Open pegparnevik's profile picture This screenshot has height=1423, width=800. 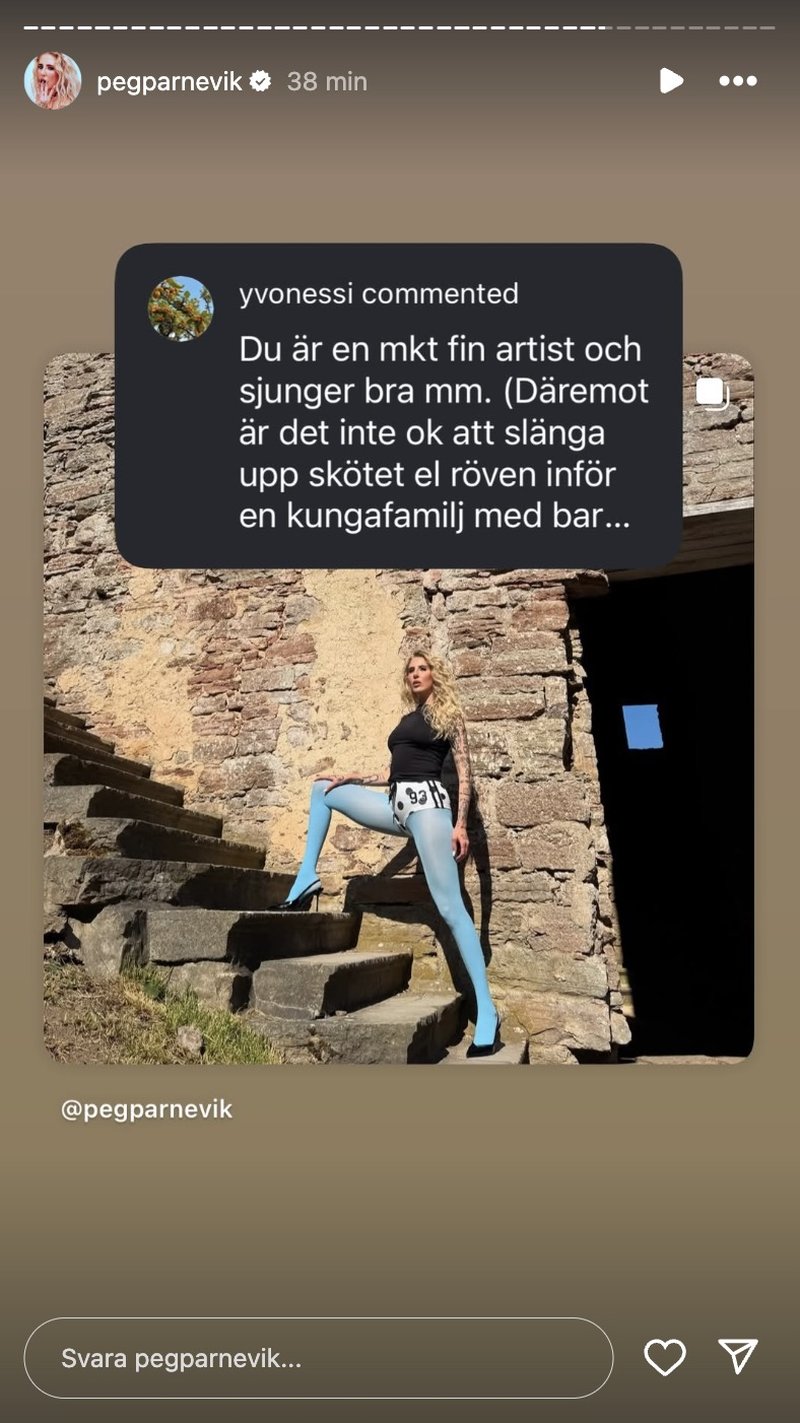click(x=52, y=81)
